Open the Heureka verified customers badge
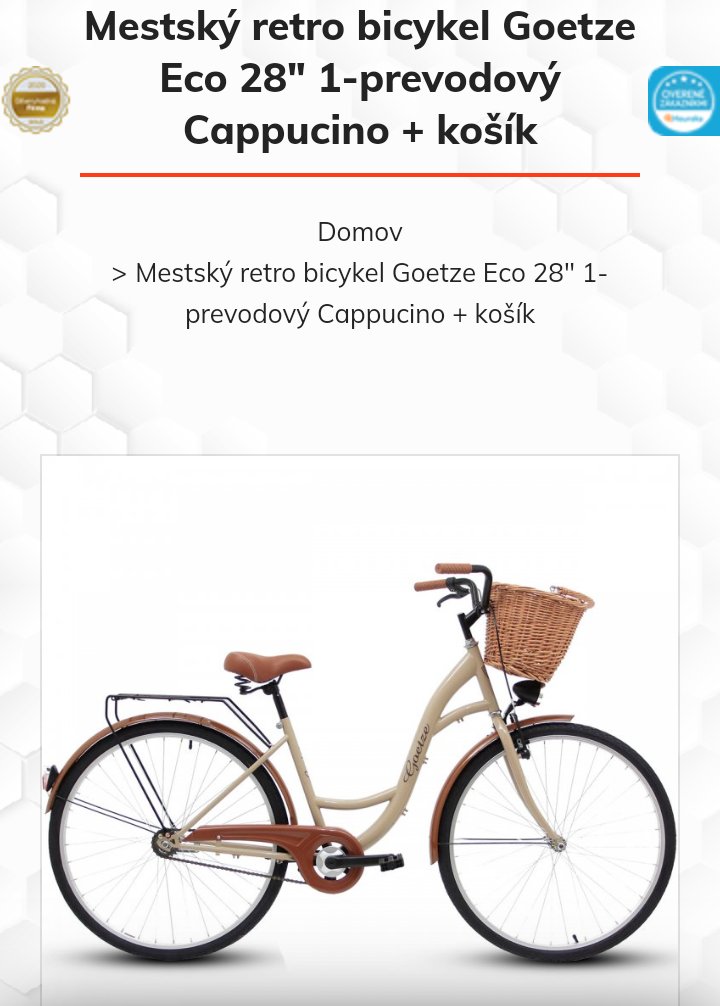 pyautogui.click(x=683, y=100)
